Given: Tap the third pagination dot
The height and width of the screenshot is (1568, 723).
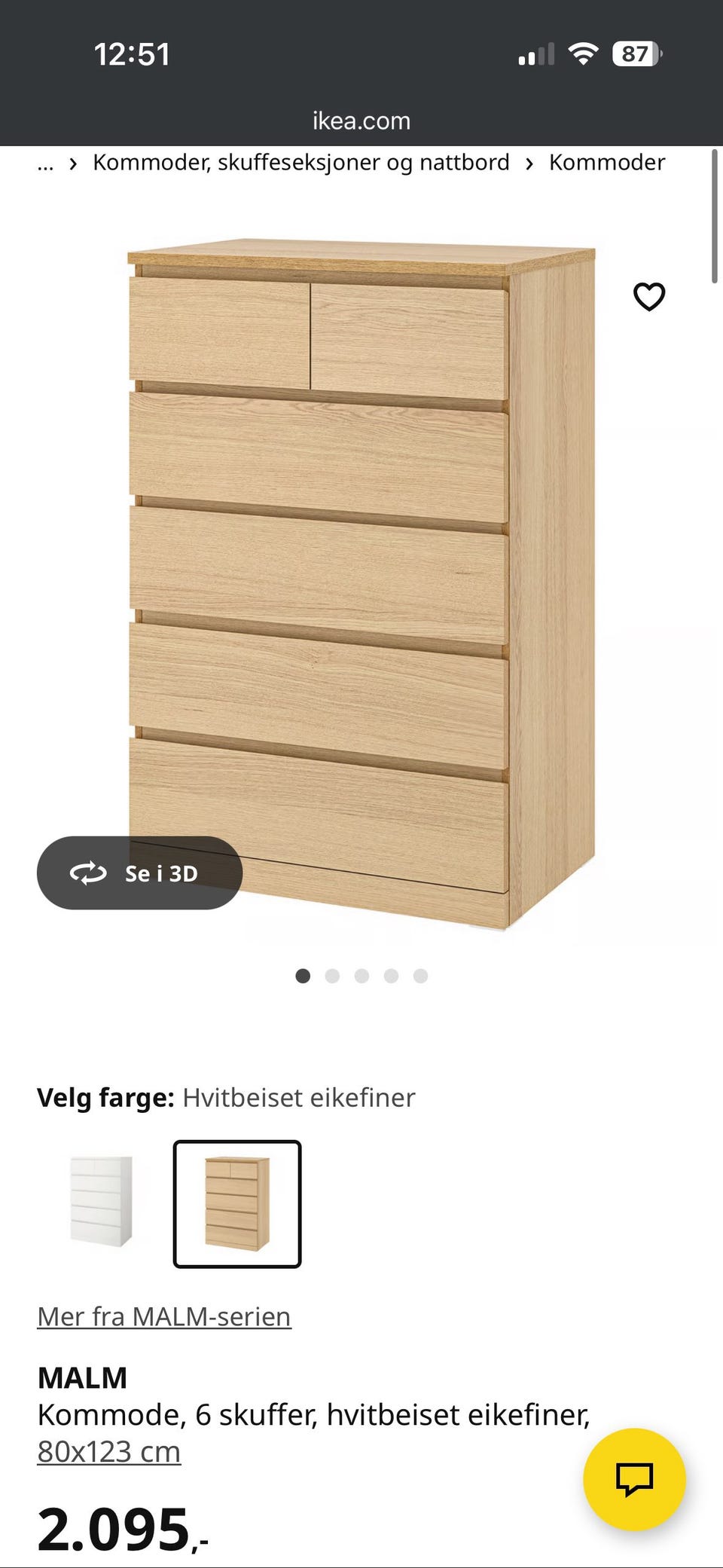Looking at the screenshot, I should [x=362, y=976].
